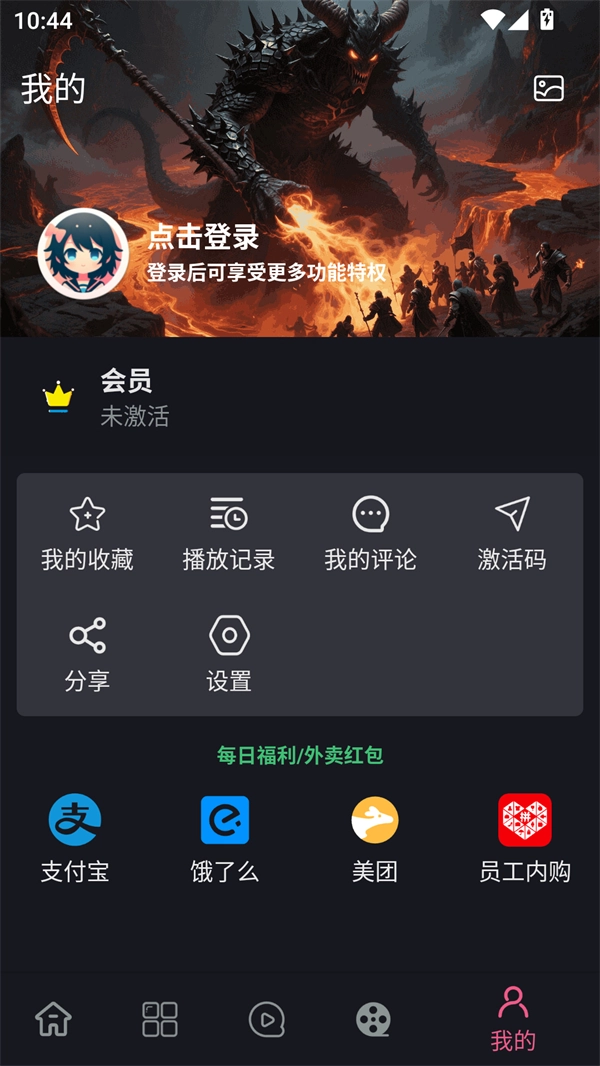The height and width of the screenshot is (1066, 600).
Task: View 播放记录 playback history
Action: coord(229,535)
